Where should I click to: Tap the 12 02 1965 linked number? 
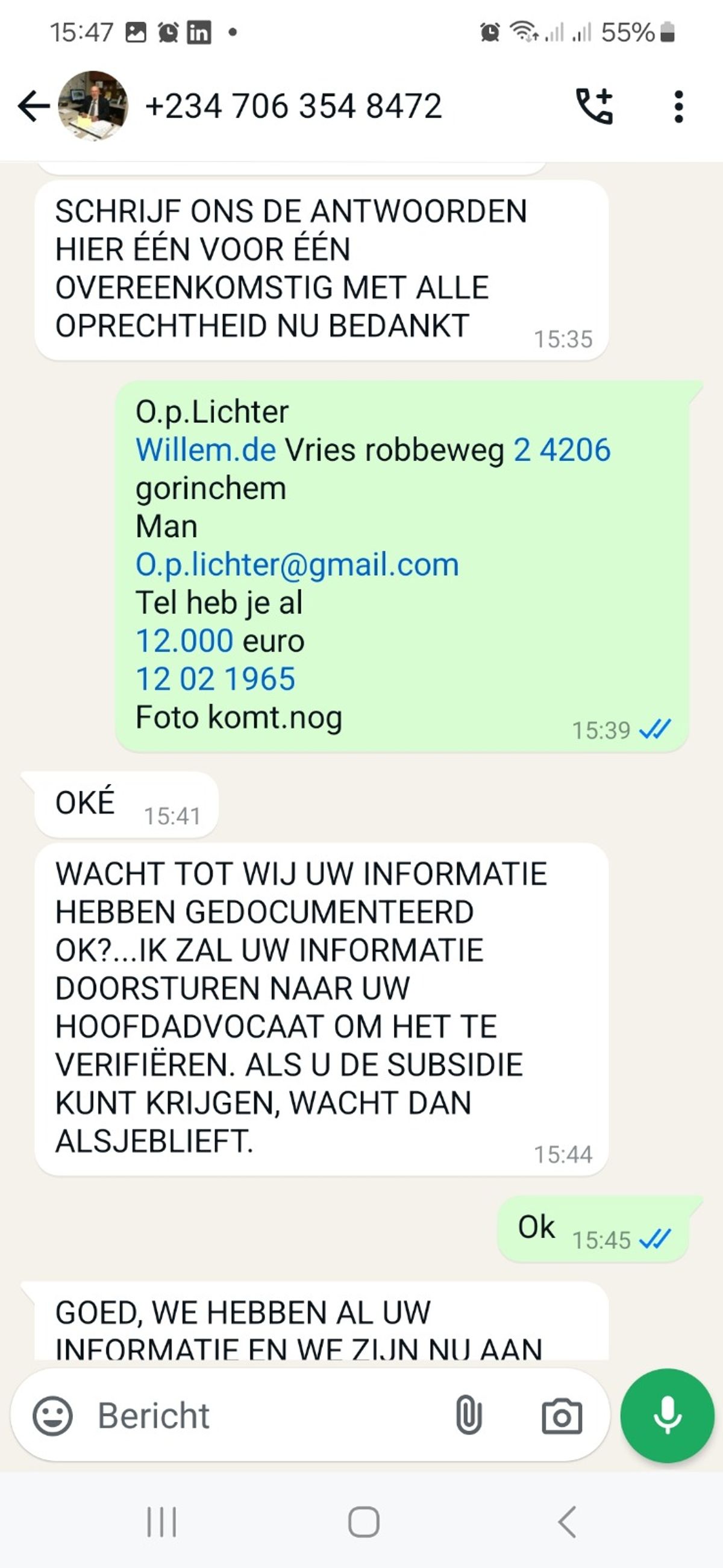[x=216, y=679]
